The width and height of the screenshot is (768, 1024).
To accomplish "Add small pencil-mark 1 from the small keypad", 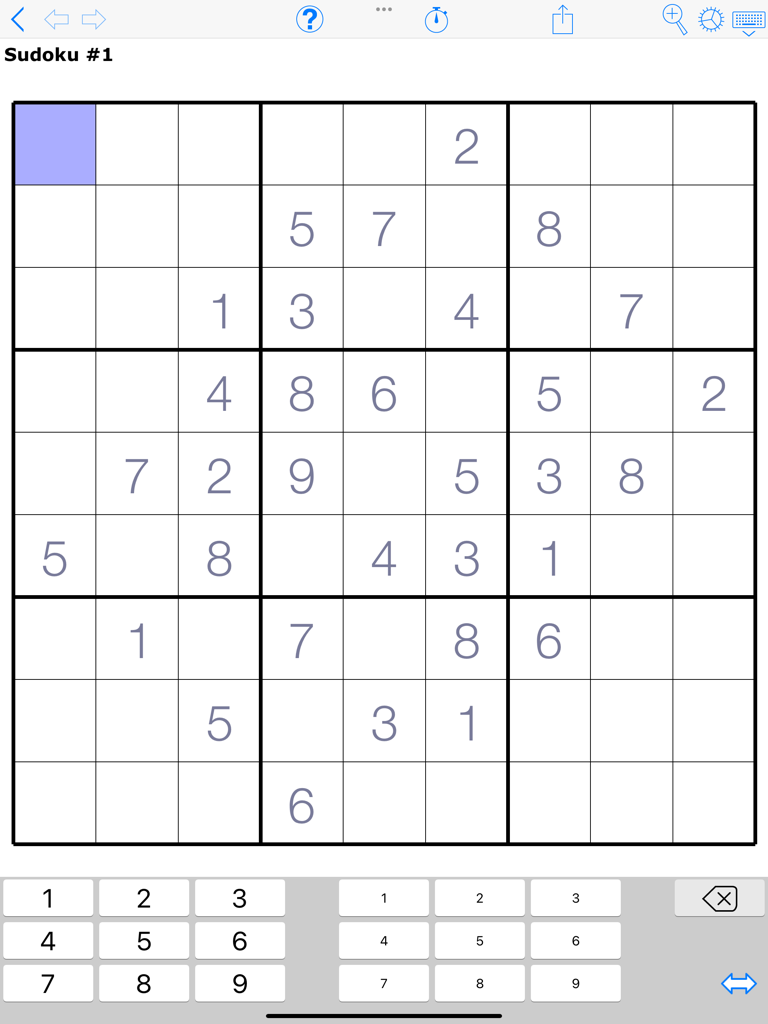I will 384,898.
